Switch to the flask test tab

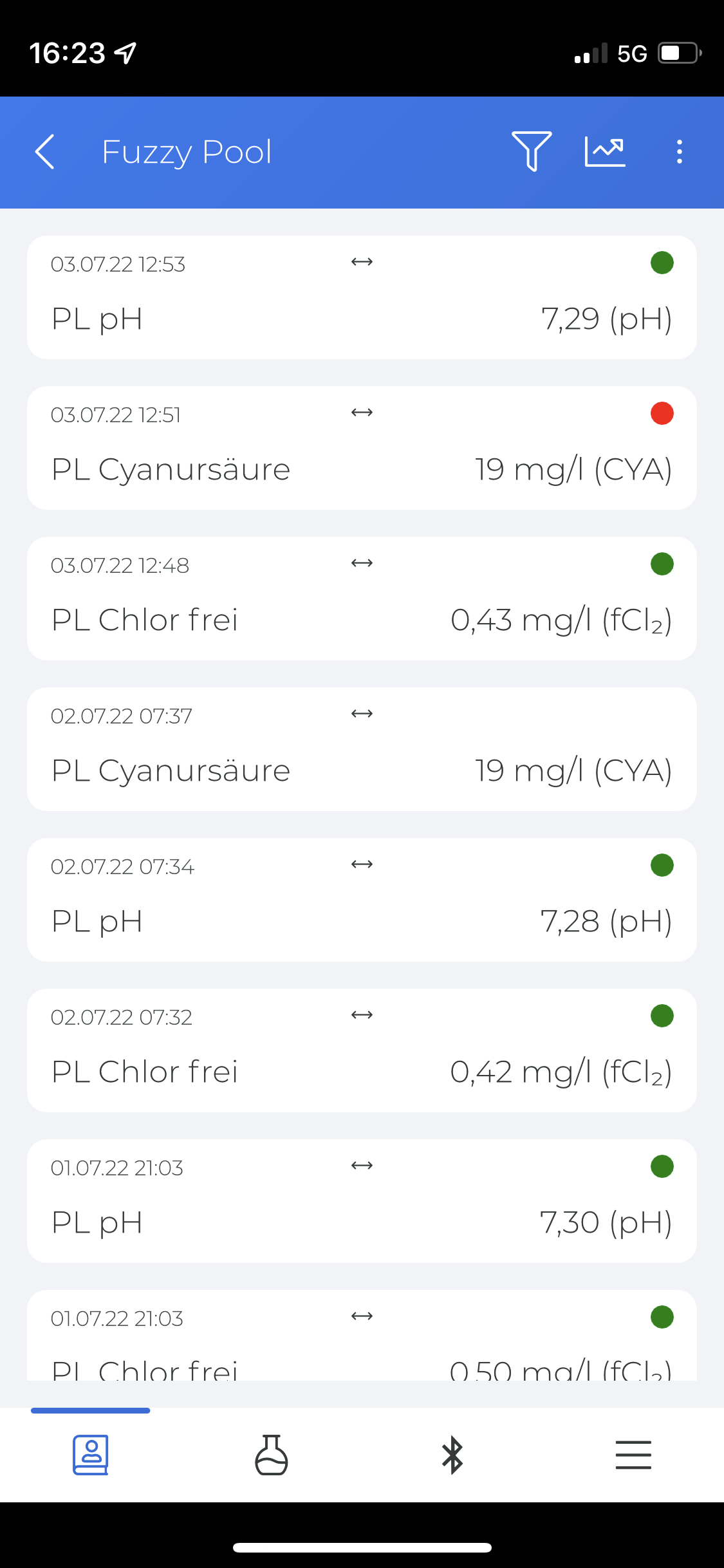pos(272,1455)
